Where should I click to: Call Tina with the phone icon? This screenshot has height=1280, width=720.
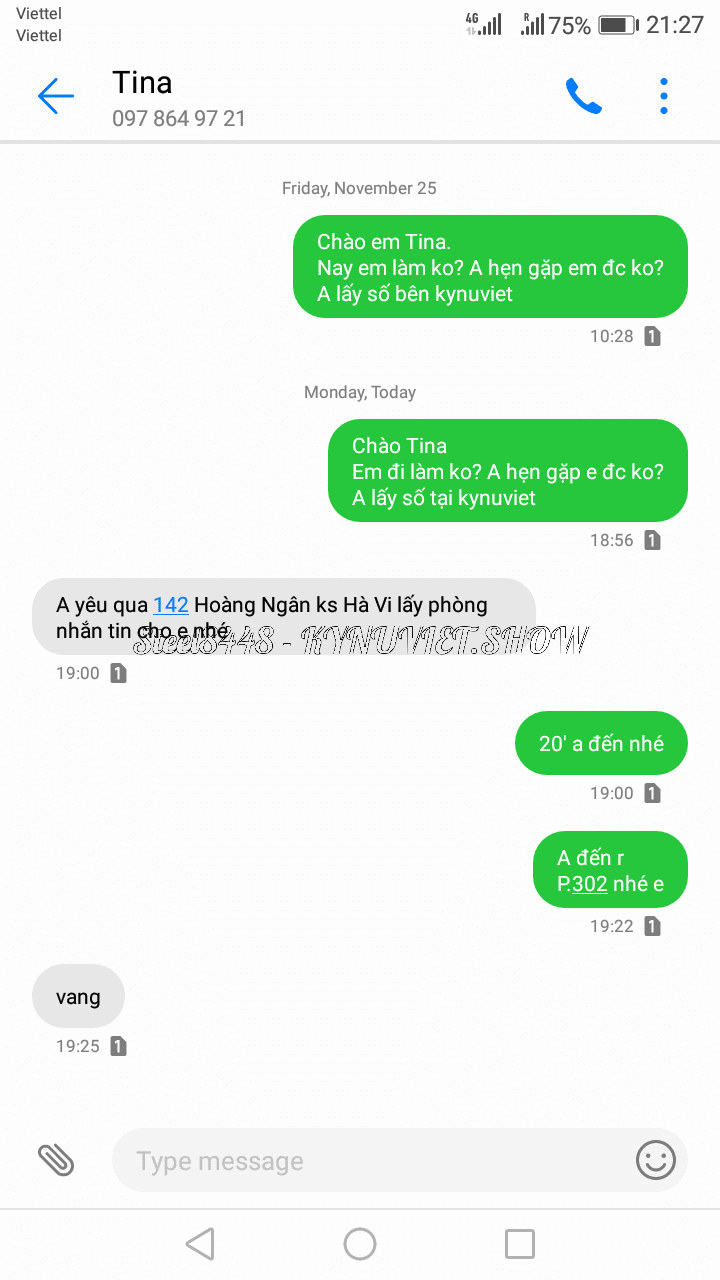583,96
